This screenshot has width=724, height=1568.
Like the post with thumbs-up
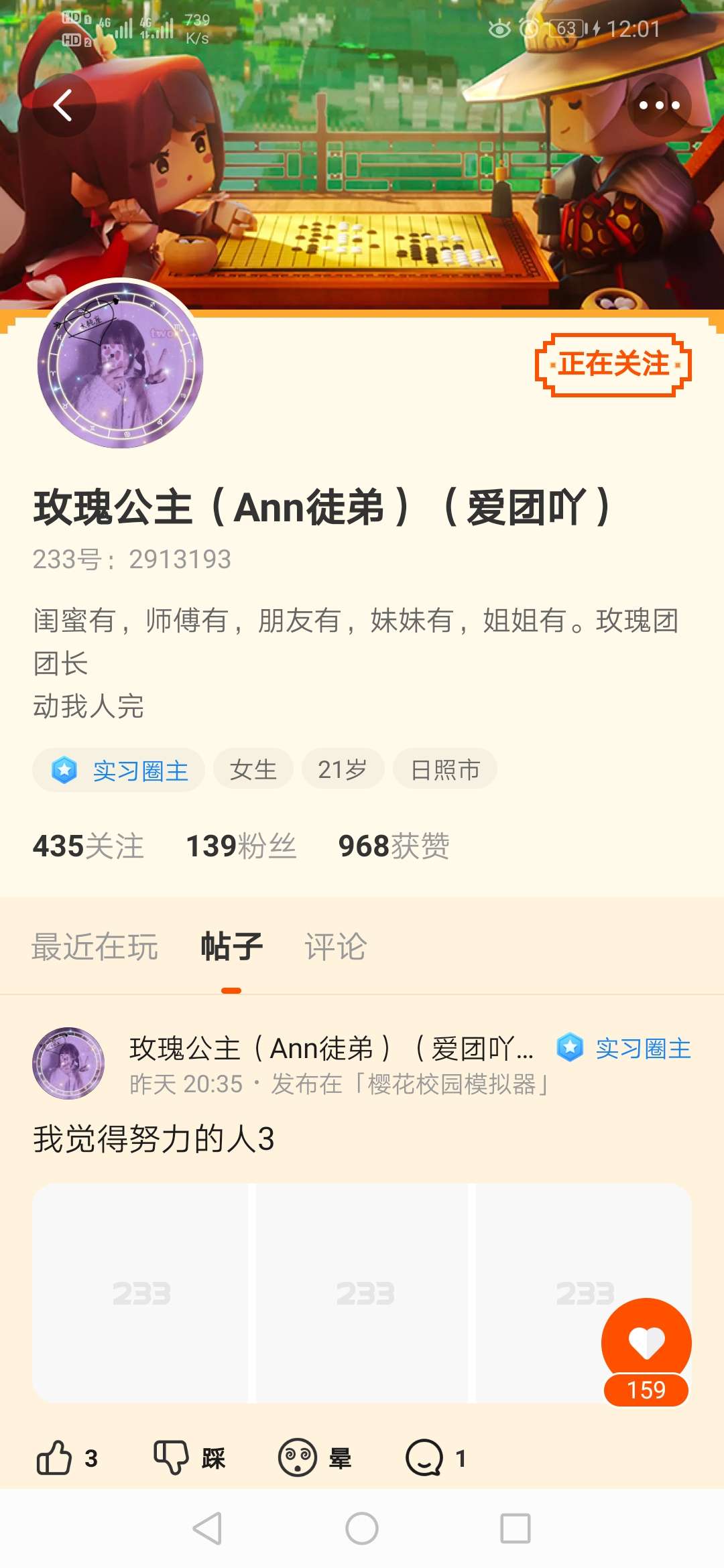click(x=67, y=1457)
